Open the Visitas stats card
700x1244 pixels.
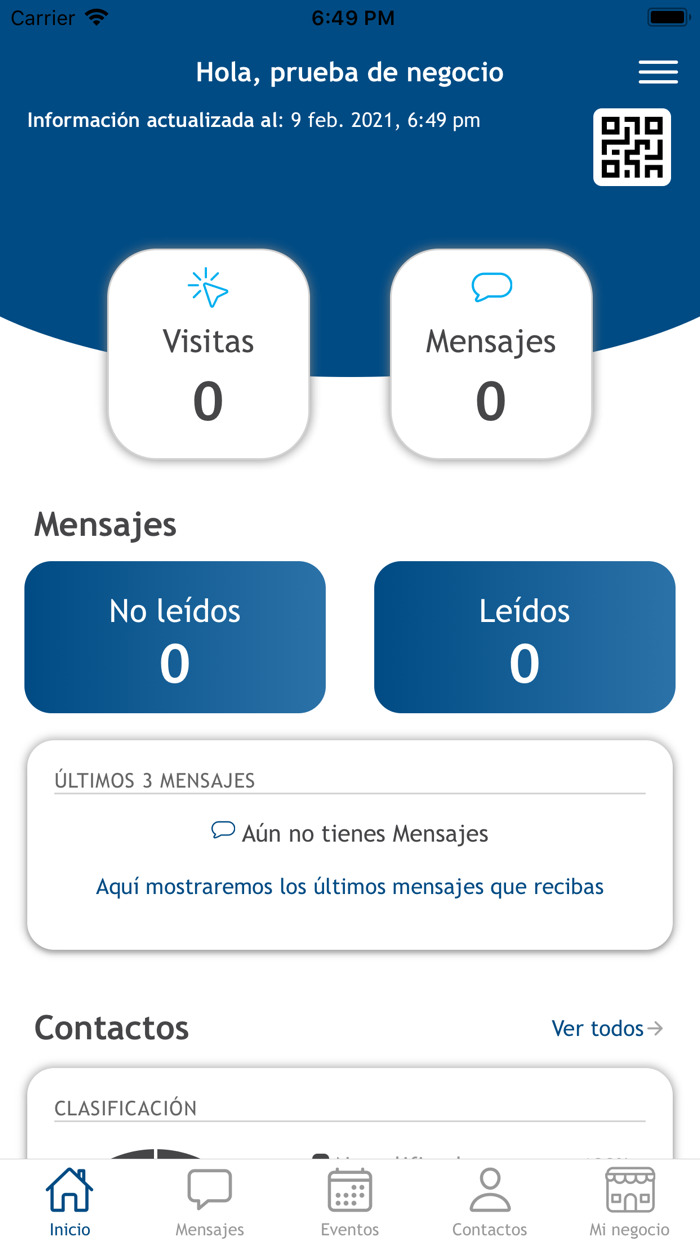208,354
